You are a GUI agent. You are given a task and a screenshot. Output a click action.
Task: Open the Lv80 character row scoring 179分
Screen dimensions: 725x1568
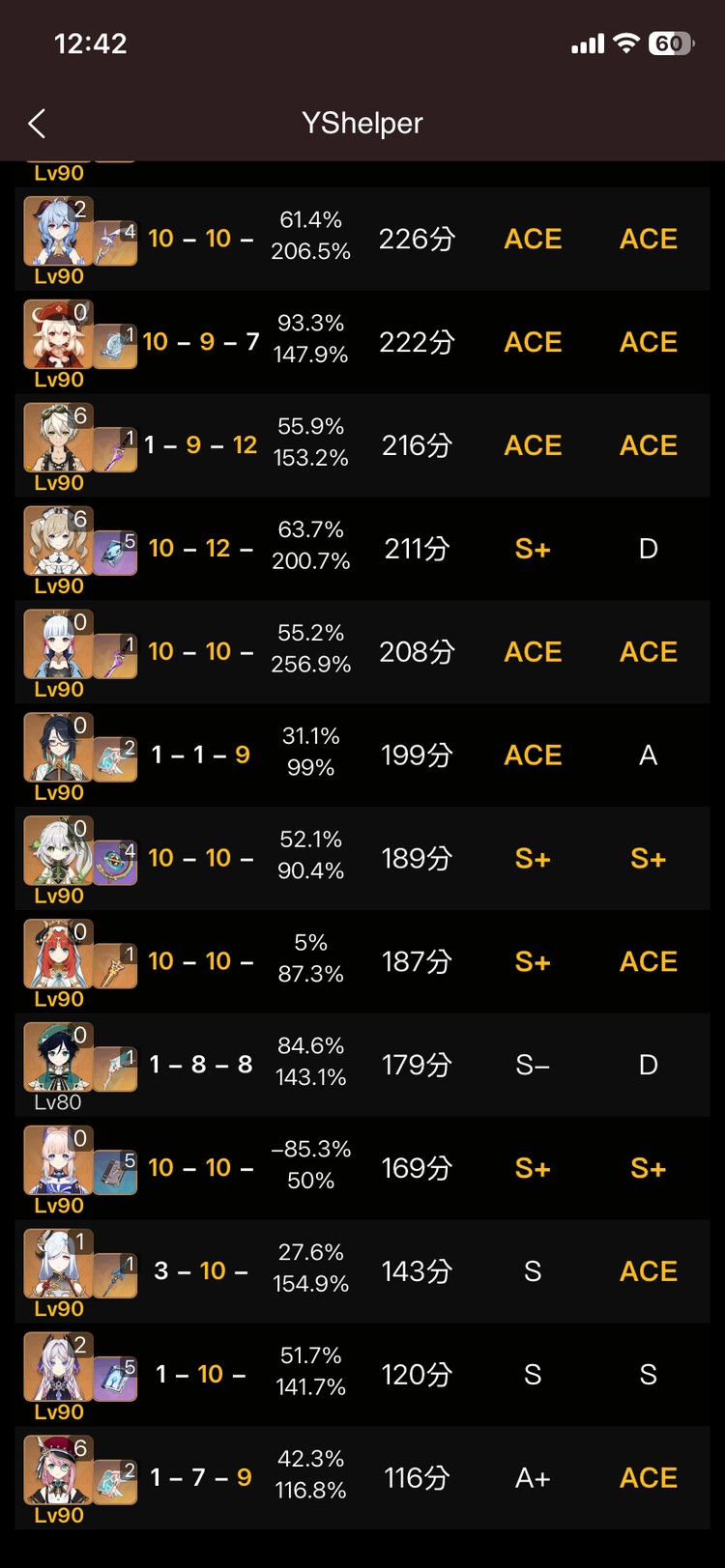[x=362, y=1066]
